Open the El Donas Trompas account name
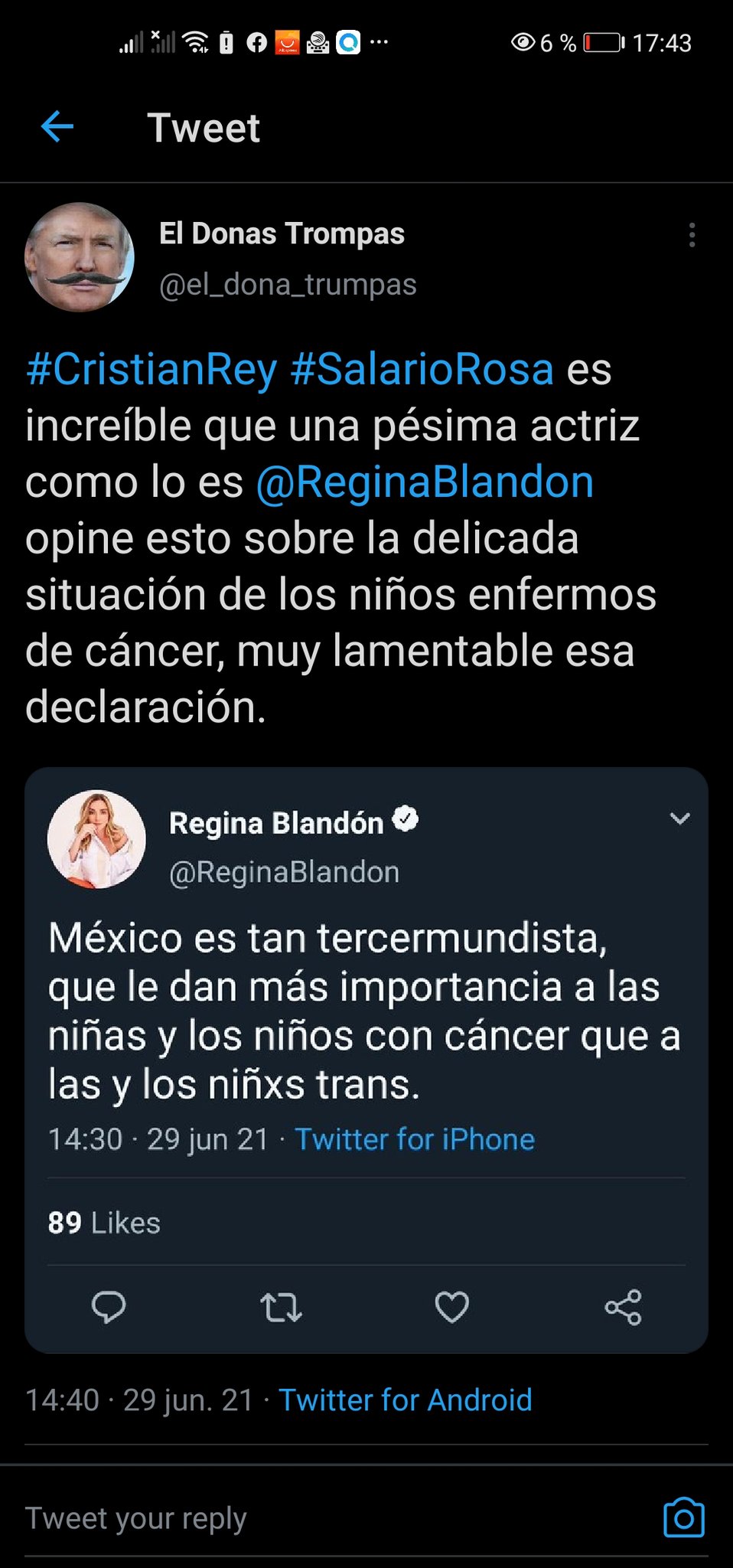Image resolution: width=733 pixels, height=1568 pixels. 282,234
